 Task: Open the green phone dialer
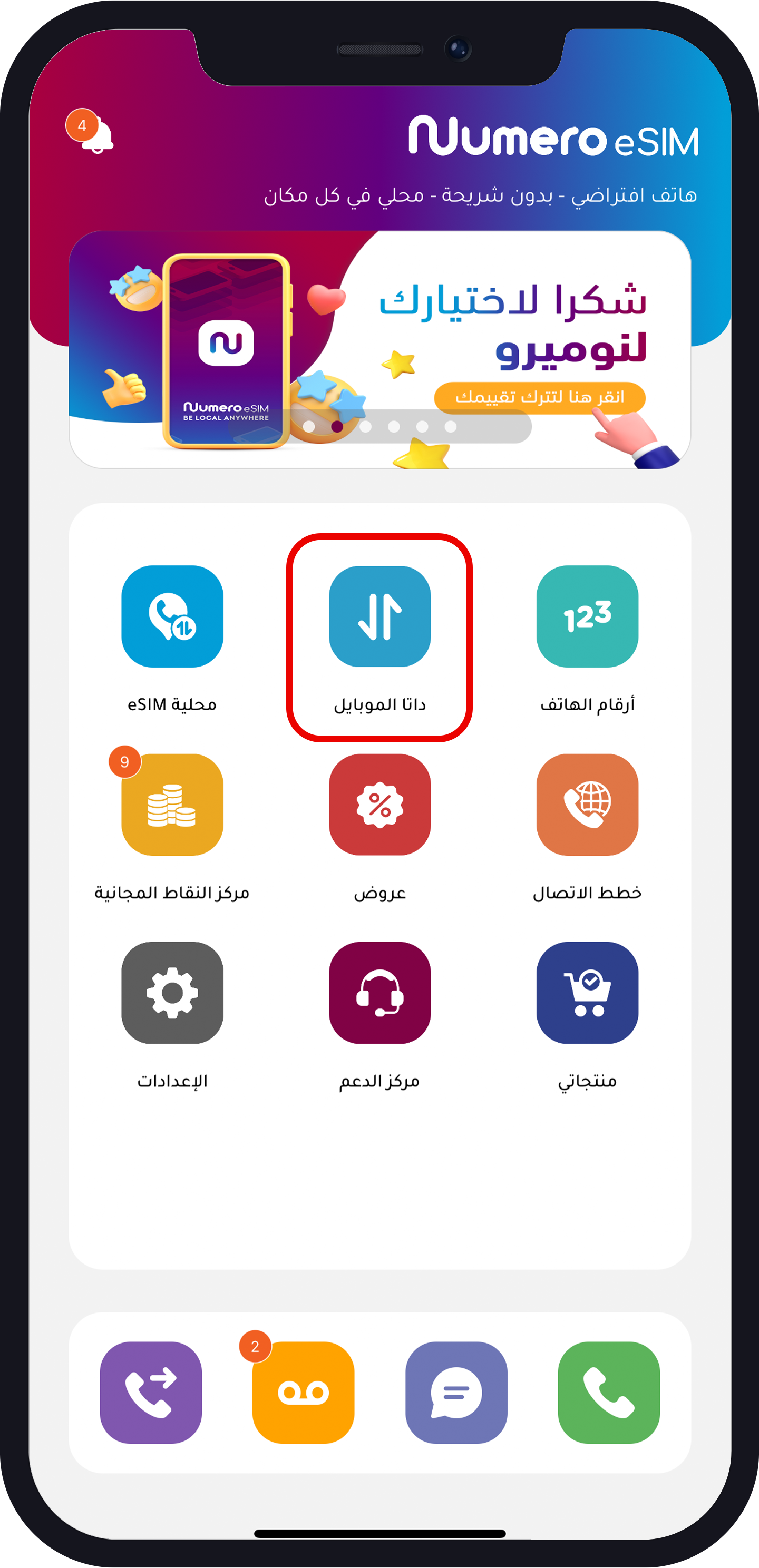click(609, 1392)
